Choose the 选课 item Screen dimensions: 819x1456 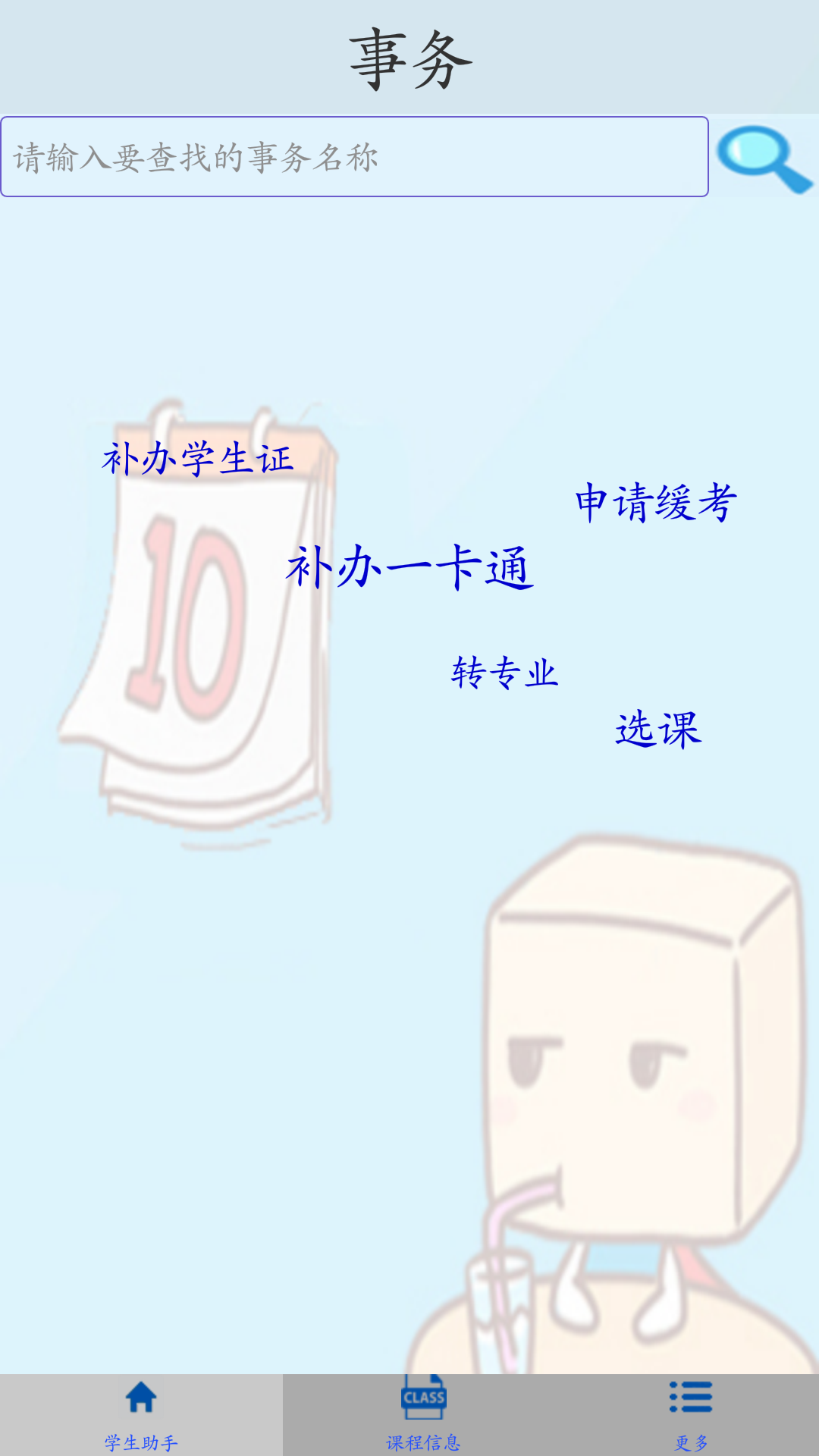click(658, 730)
